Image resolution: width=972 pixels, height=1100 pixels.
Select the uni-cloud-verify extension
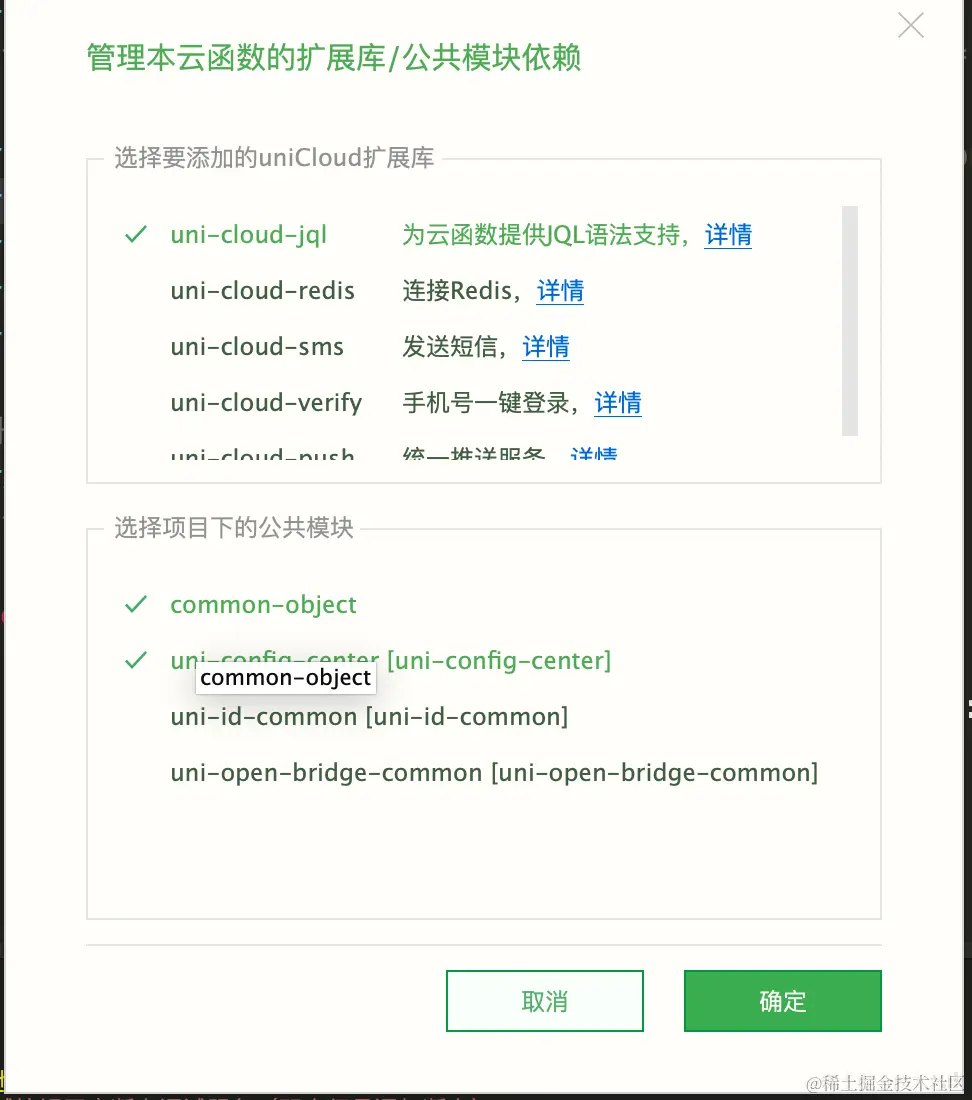[266, 403]
